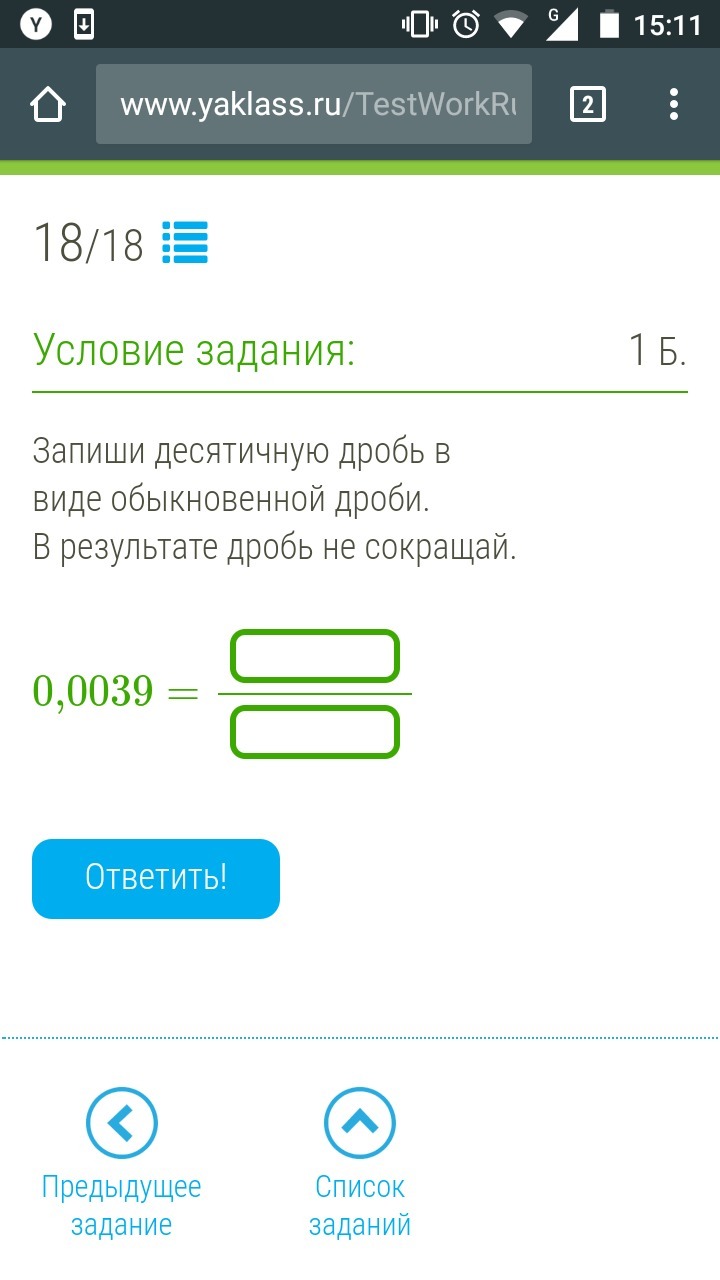The width and height of the screenshot is (720, 1280).
Task: Tap the yaklass.ru address bar
Action: coord(313,104)
